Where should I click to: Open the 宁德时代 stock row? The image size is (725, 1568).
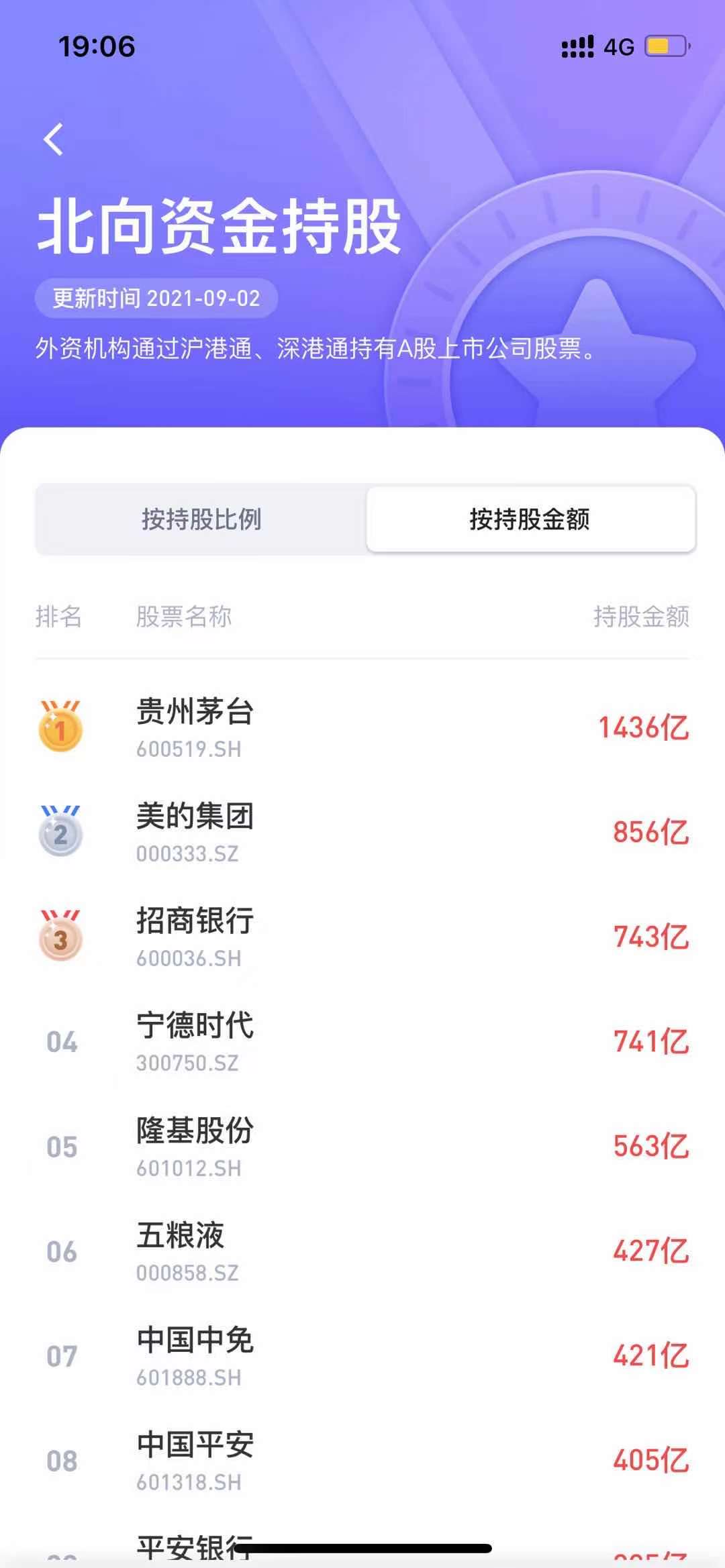pos(362,1042)
